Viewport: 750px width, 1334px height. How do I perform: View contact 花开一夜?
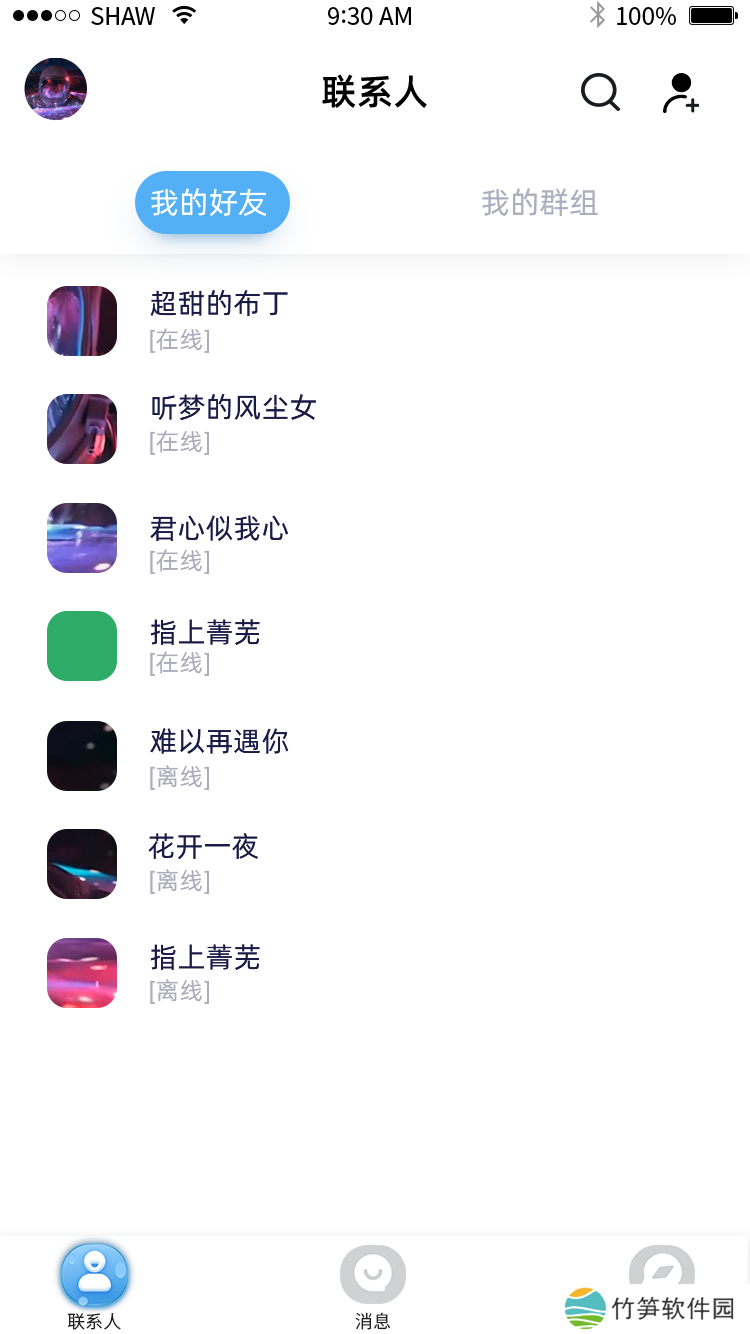[x=204, y=862]
